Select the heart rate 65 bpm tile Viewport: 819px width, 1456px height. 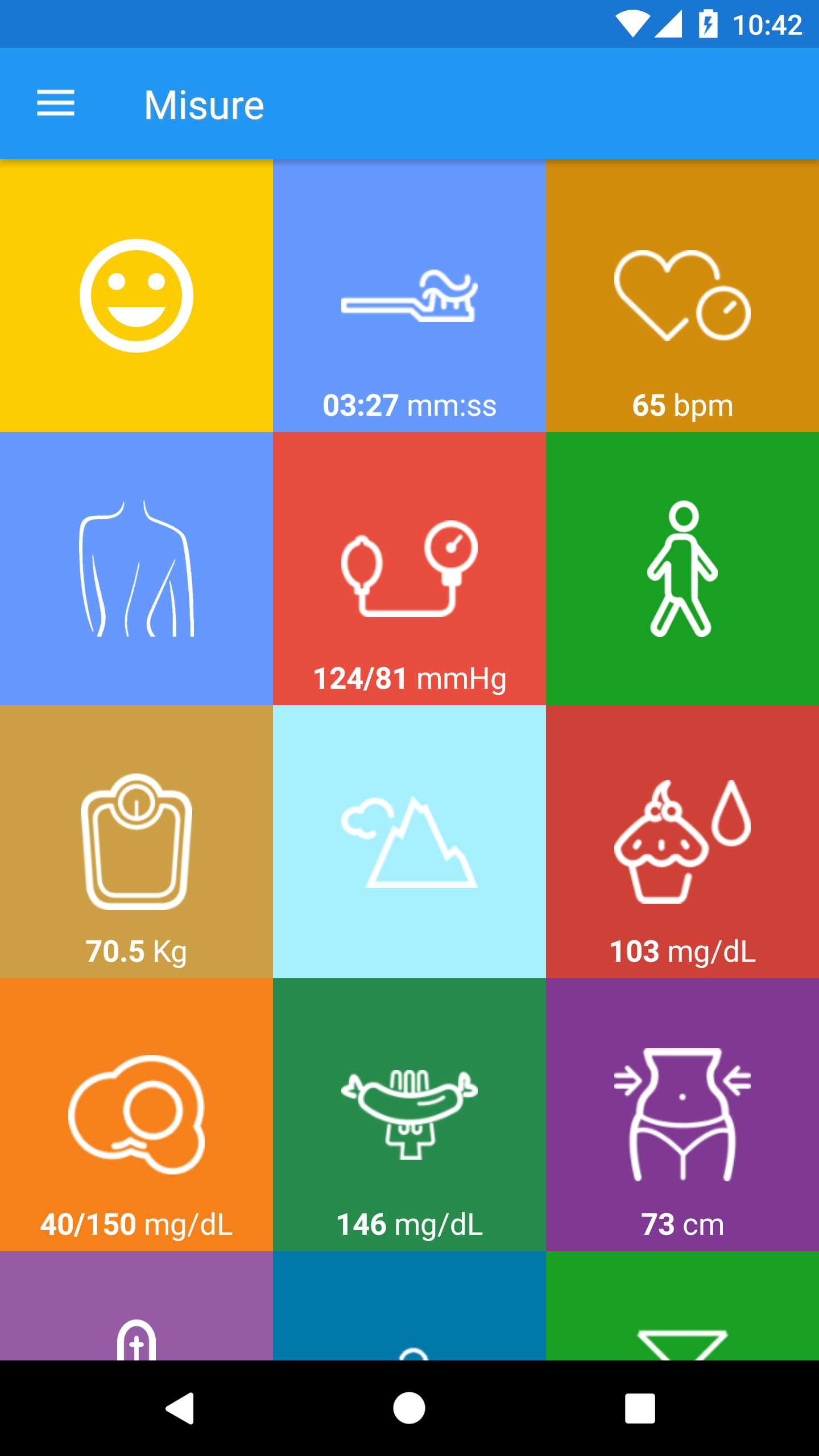pyautogui.click(x=682, y=296)
